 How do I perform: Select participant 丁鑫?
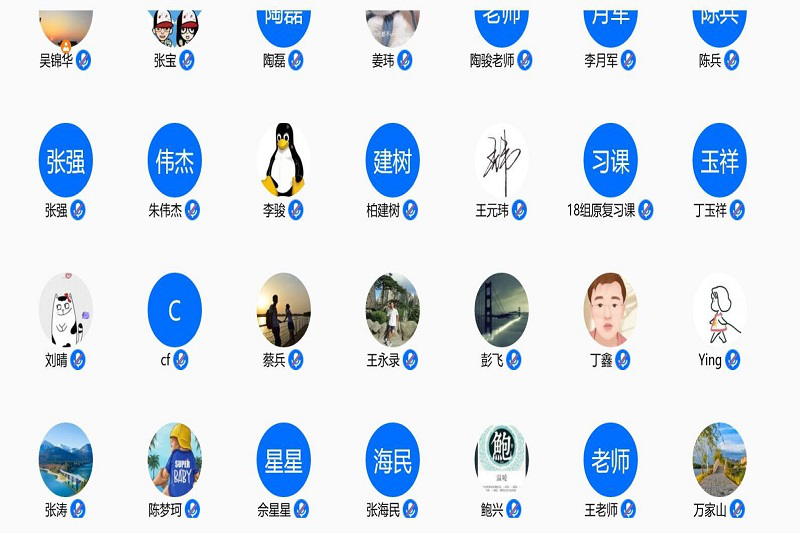click(x=610, y=310)
